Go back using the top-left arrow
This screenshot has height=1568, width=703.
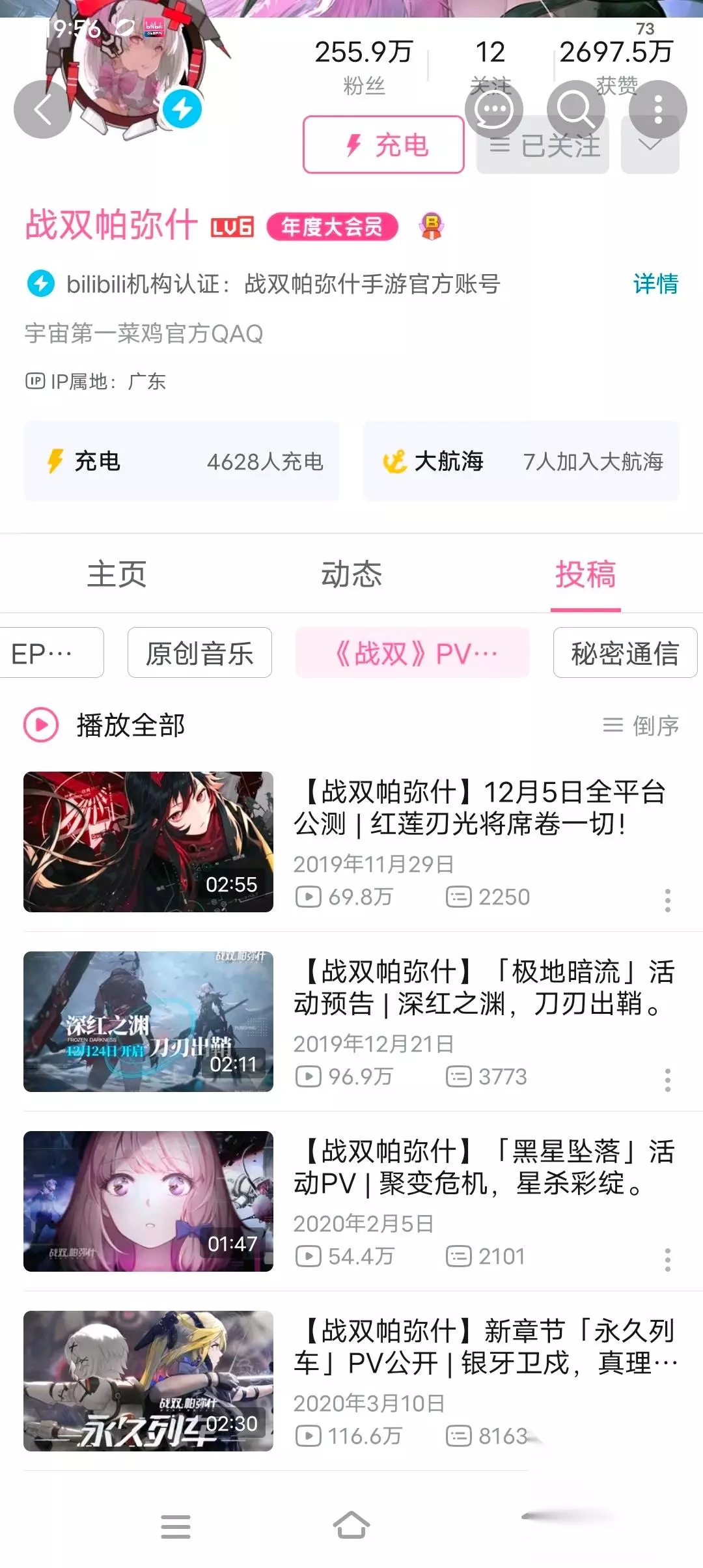(42, 109)
